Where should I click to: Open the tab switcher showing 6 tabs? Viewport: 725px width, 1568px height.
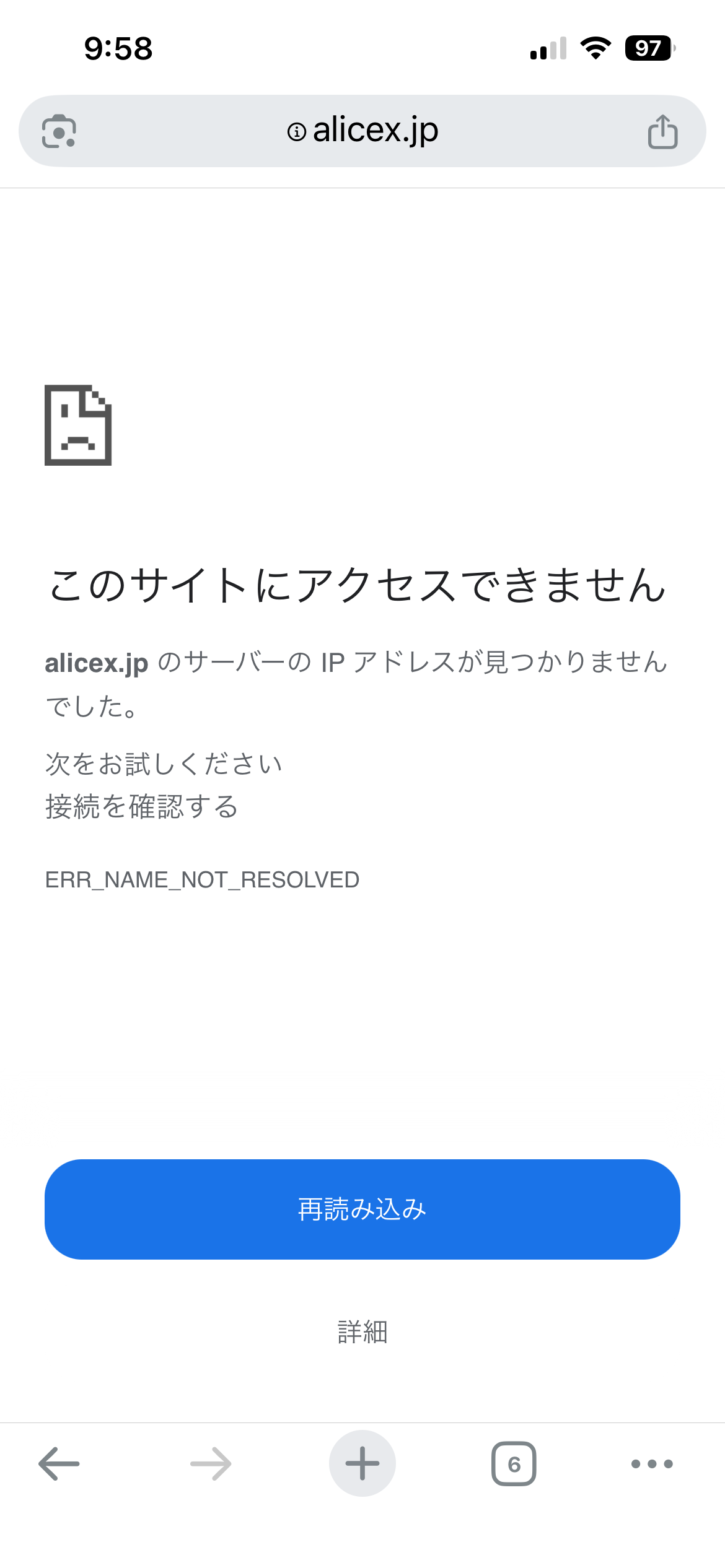pyautogui.click(x=514, y=1463)
